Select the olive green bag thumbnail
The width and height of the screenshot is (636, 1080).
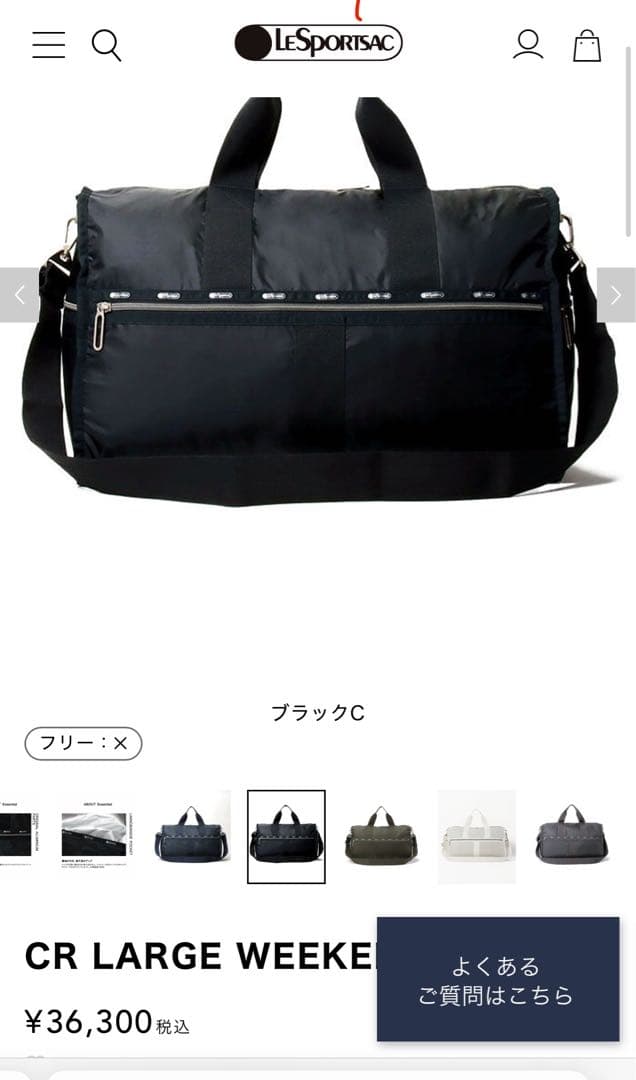point(381,837)
